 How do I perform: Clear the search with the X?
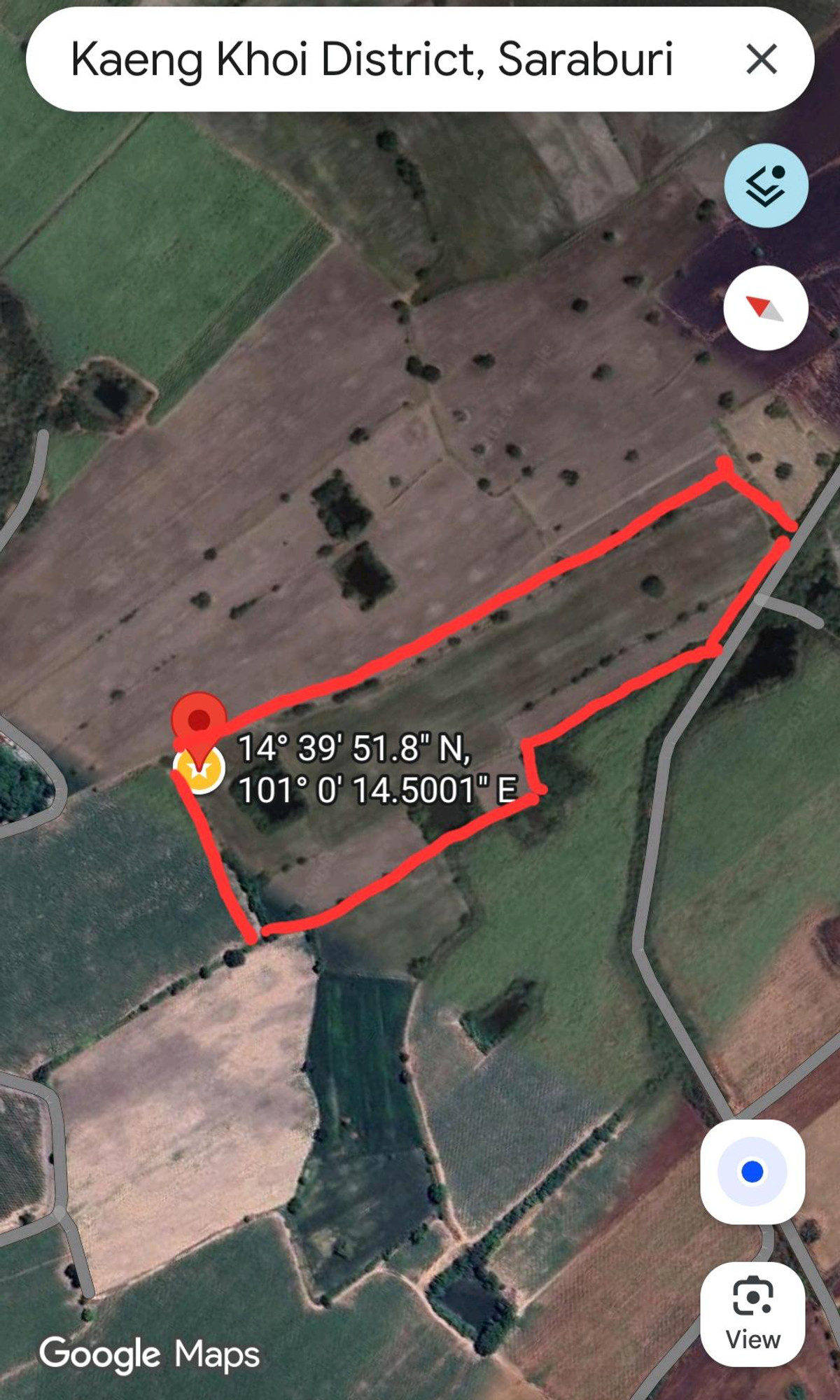762,59
